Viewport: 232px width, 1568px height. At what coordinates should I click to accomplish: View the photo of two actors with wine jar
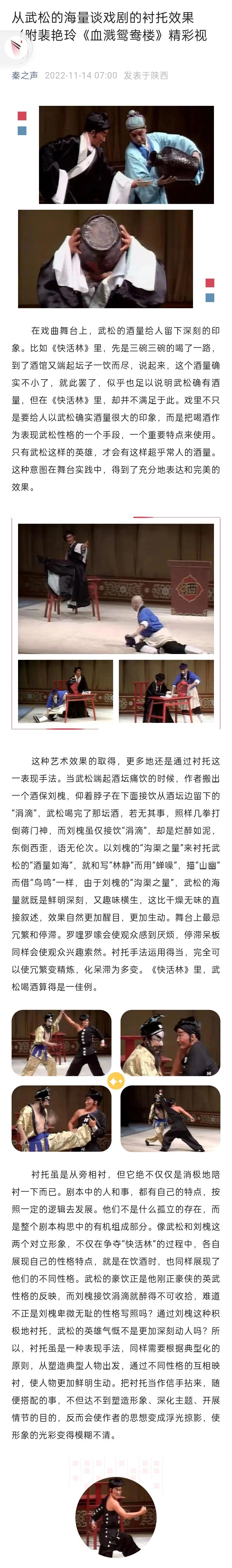(x=126, y=155)
